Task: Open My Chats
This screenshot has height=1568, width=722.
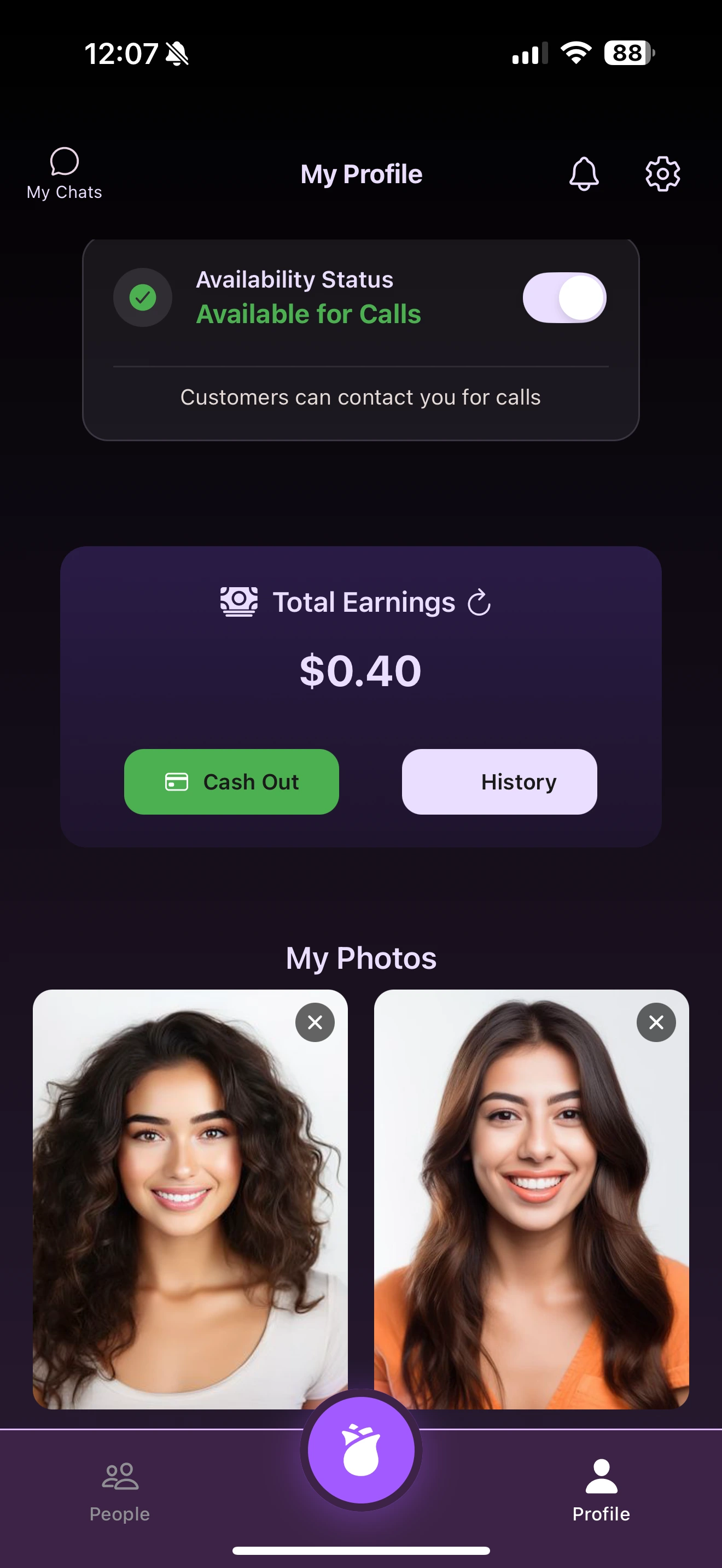Action: click(64, 173)
